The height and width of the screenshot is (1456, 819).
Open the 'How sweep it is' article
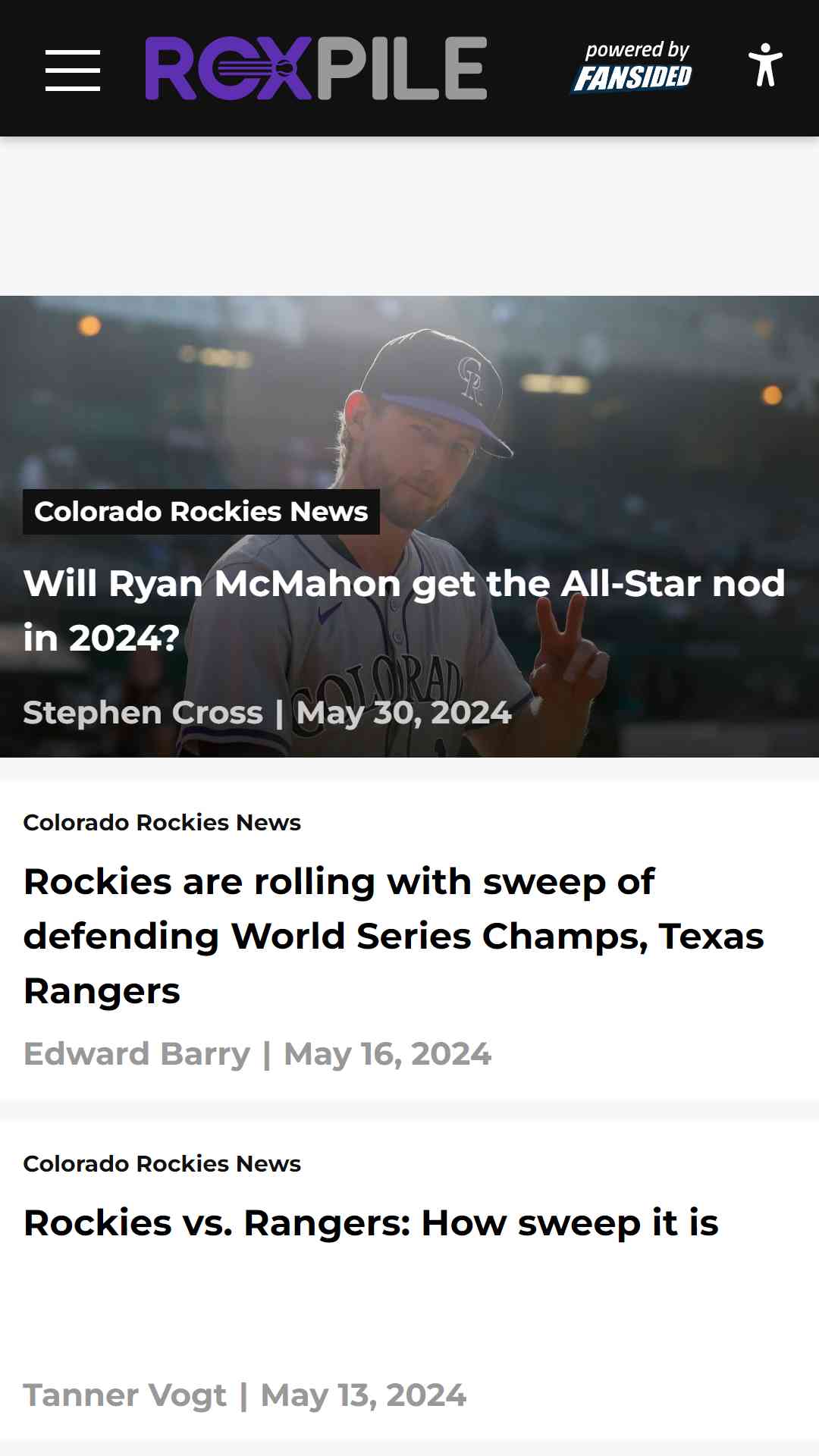tap(371, 1223)
